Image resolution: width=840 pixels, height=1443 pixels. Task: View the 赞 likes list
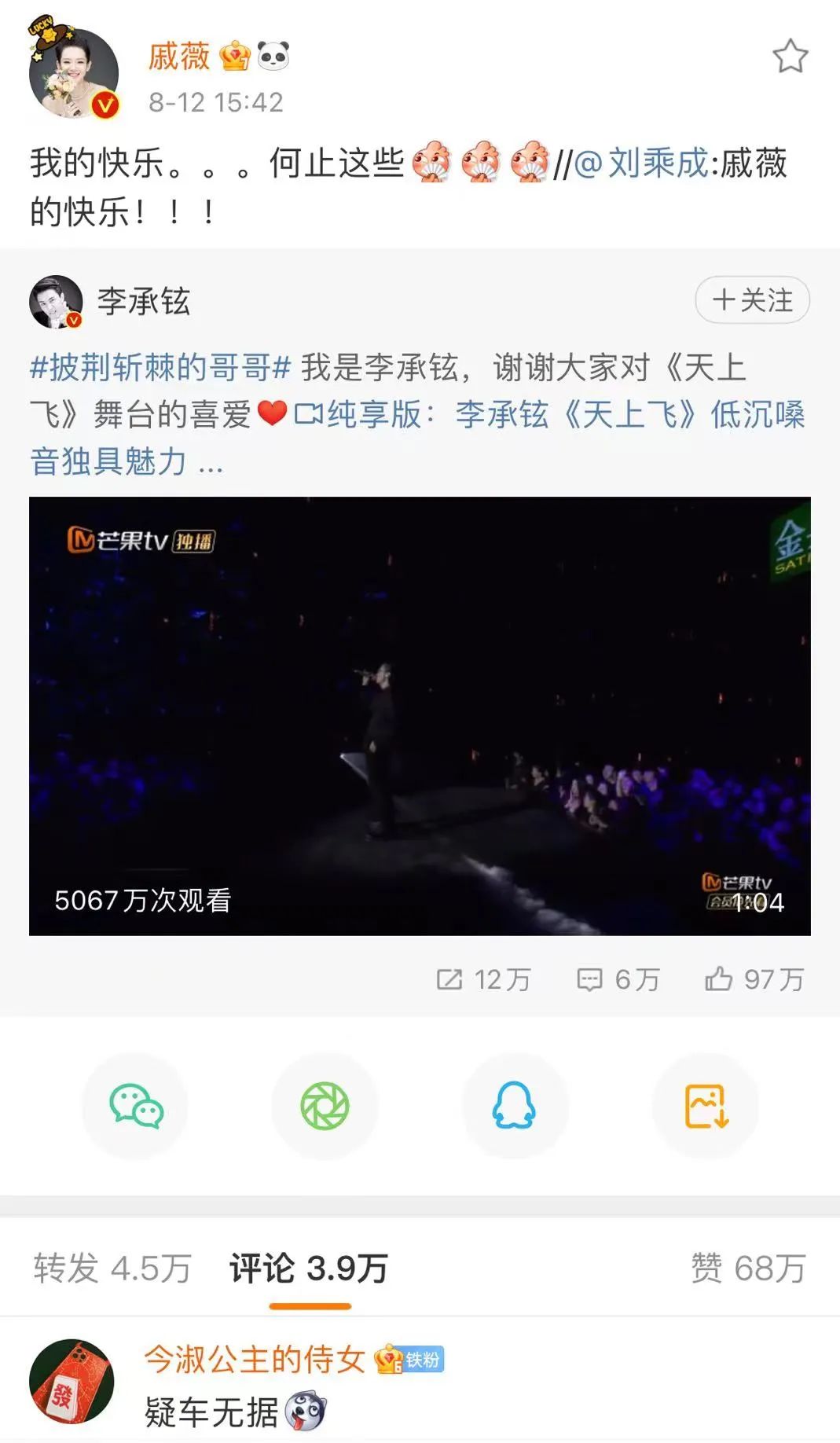point(747,1268)
